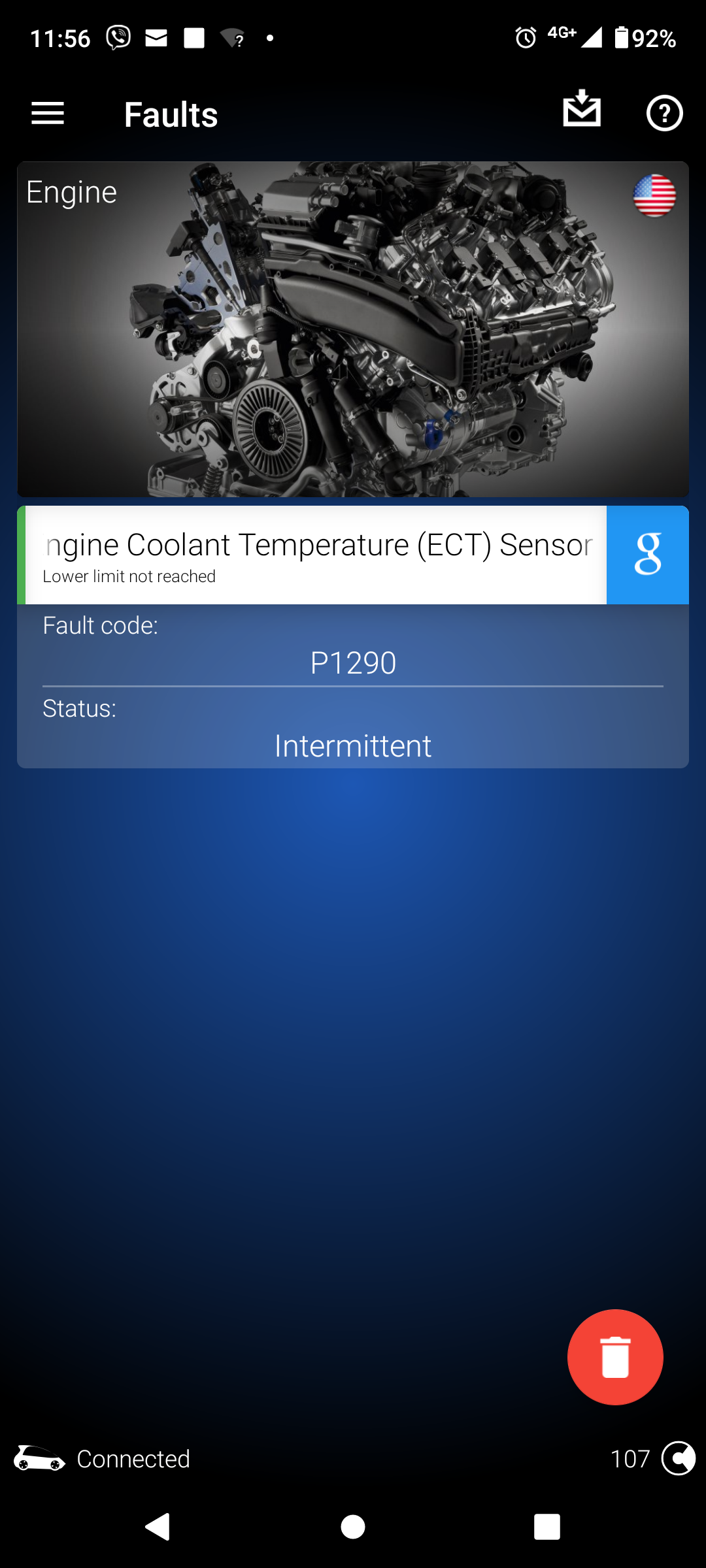Search fault P1290 on Google

647,555
